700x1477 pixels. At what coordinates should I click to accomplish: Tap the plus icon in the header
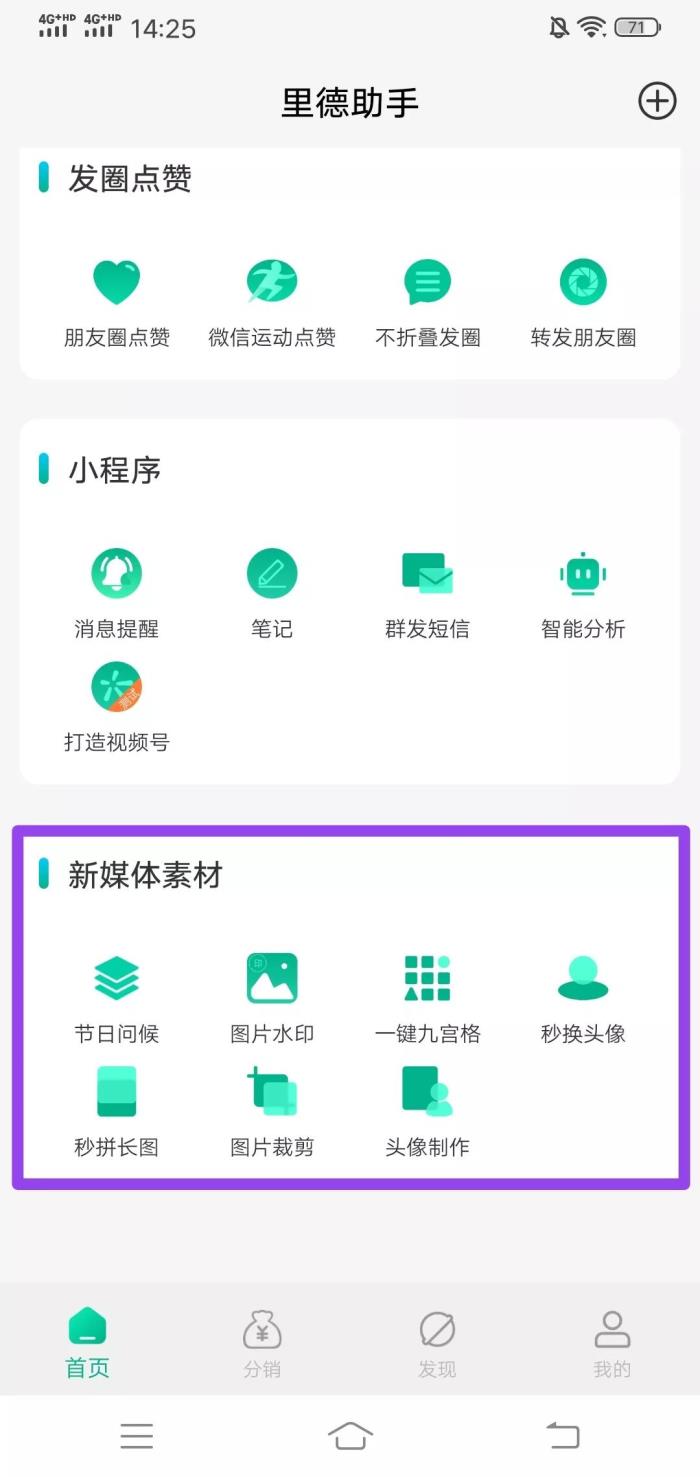(x=657, y=101)
